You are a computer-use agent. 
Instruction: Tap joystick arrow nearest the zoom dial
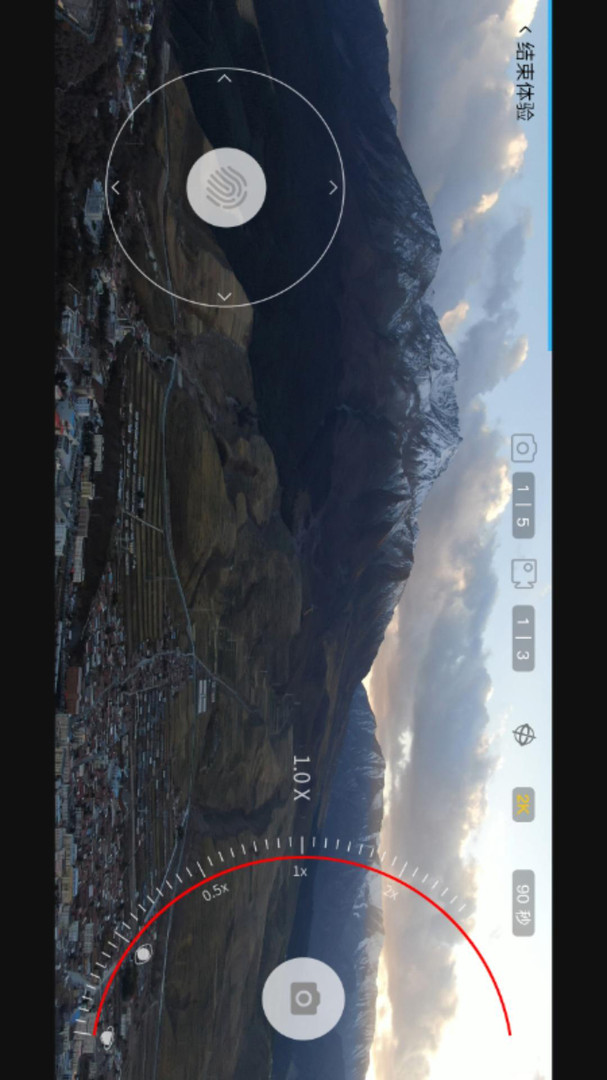click(x=225, y=296)
